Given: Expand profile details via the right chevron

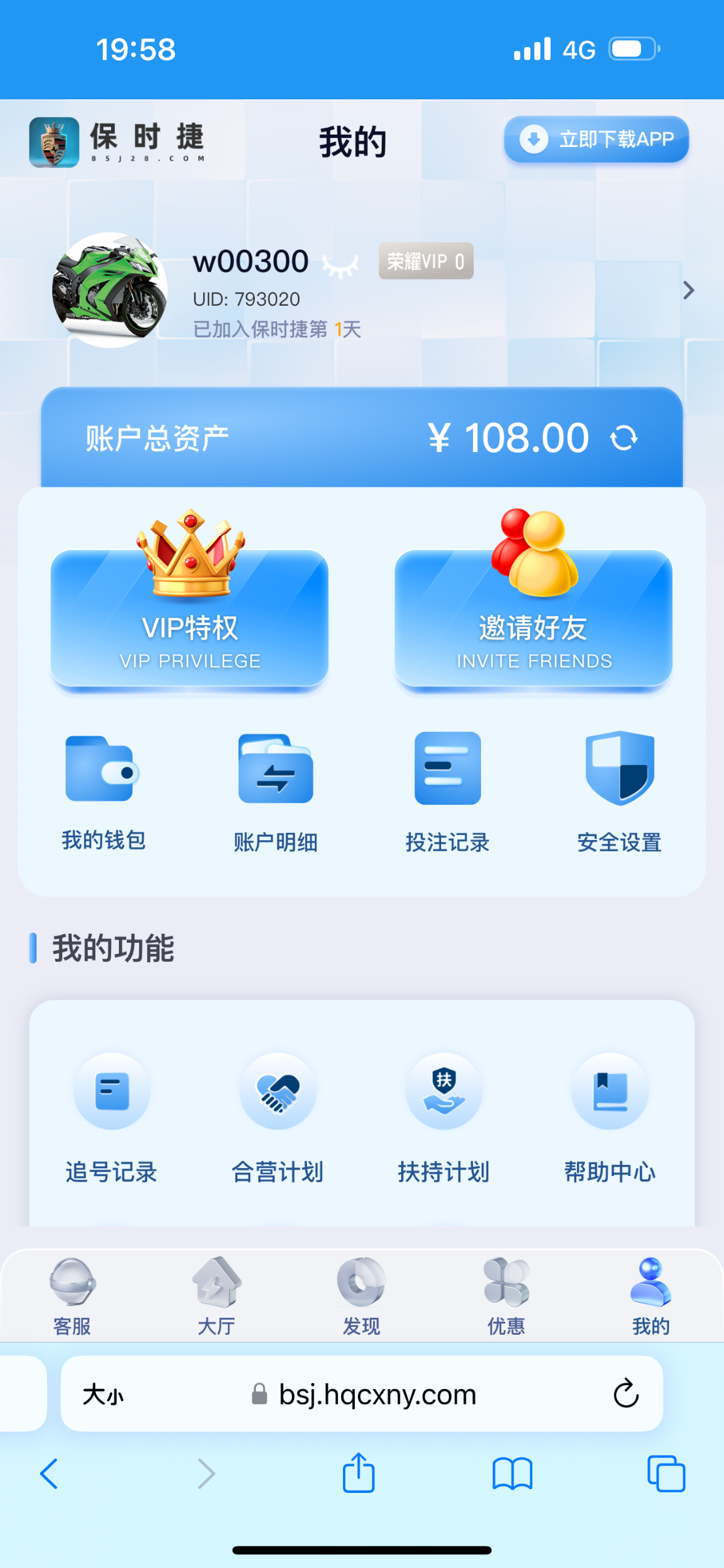Looking at the screenshot, I should [688, 290].
